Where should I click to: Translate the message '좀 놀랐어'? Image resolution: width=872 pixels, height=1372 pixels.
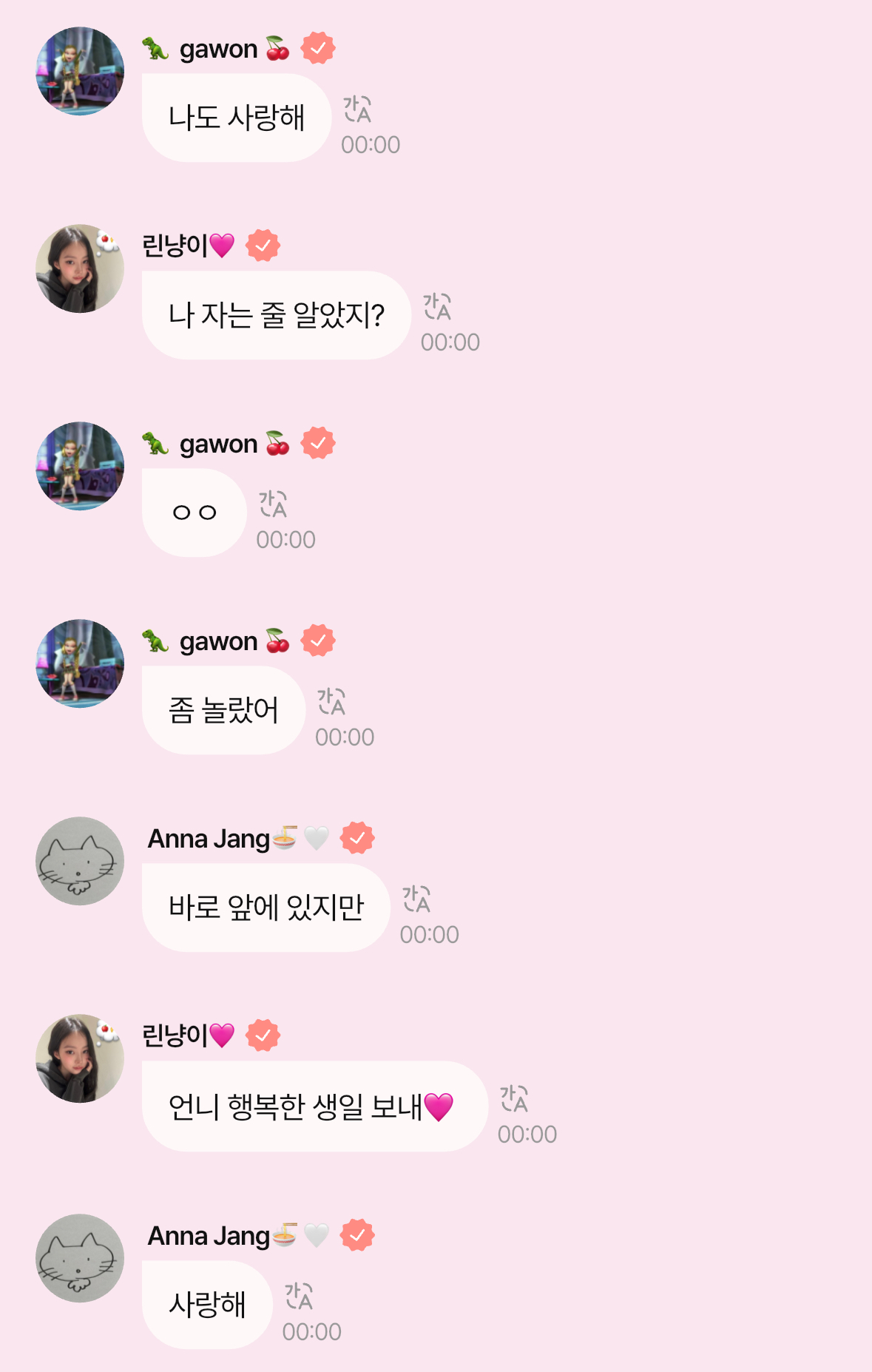(331, 702)
